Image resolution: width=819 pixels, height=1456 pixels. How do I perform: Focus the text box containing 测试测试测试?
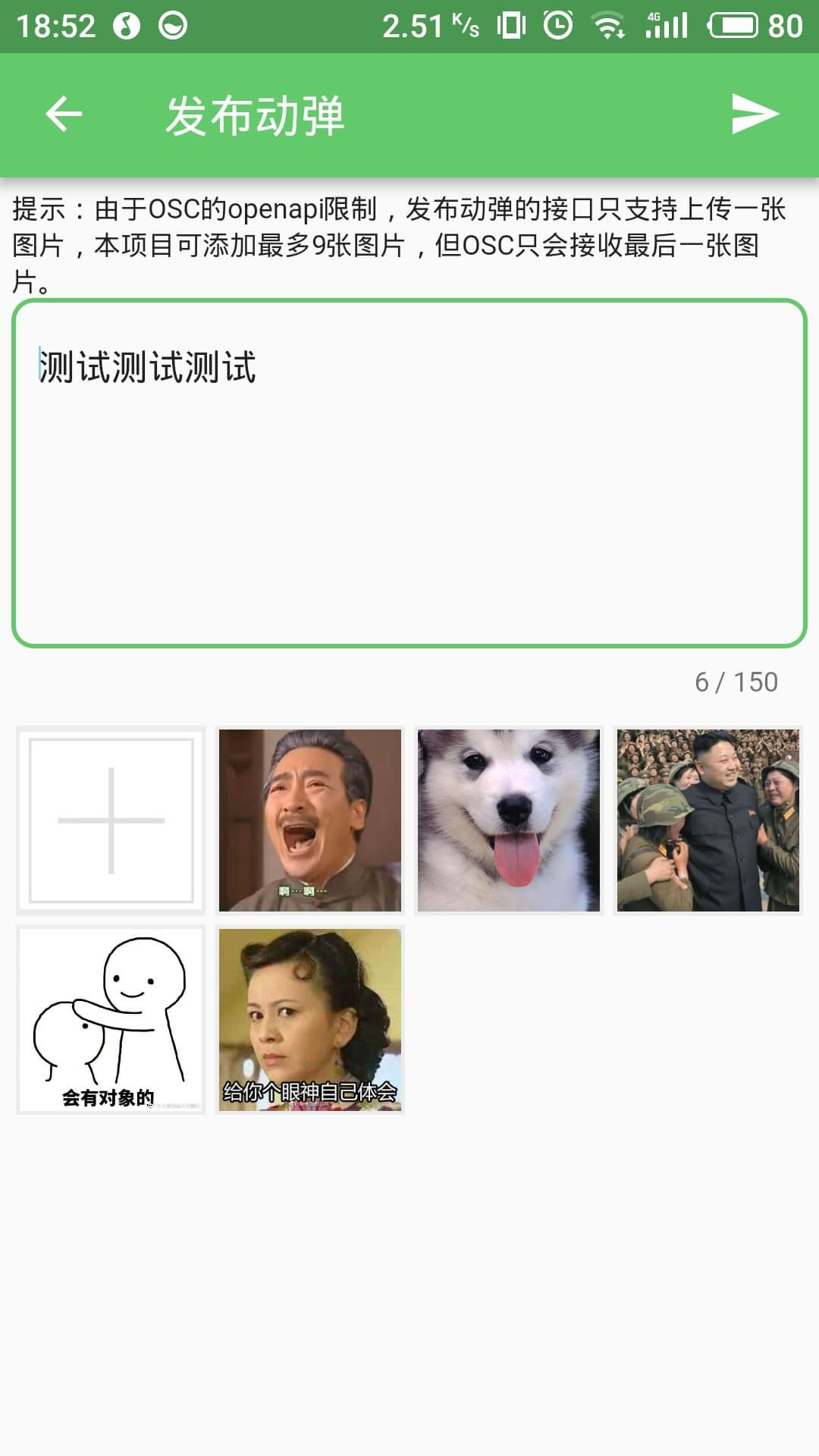point(409,473)
